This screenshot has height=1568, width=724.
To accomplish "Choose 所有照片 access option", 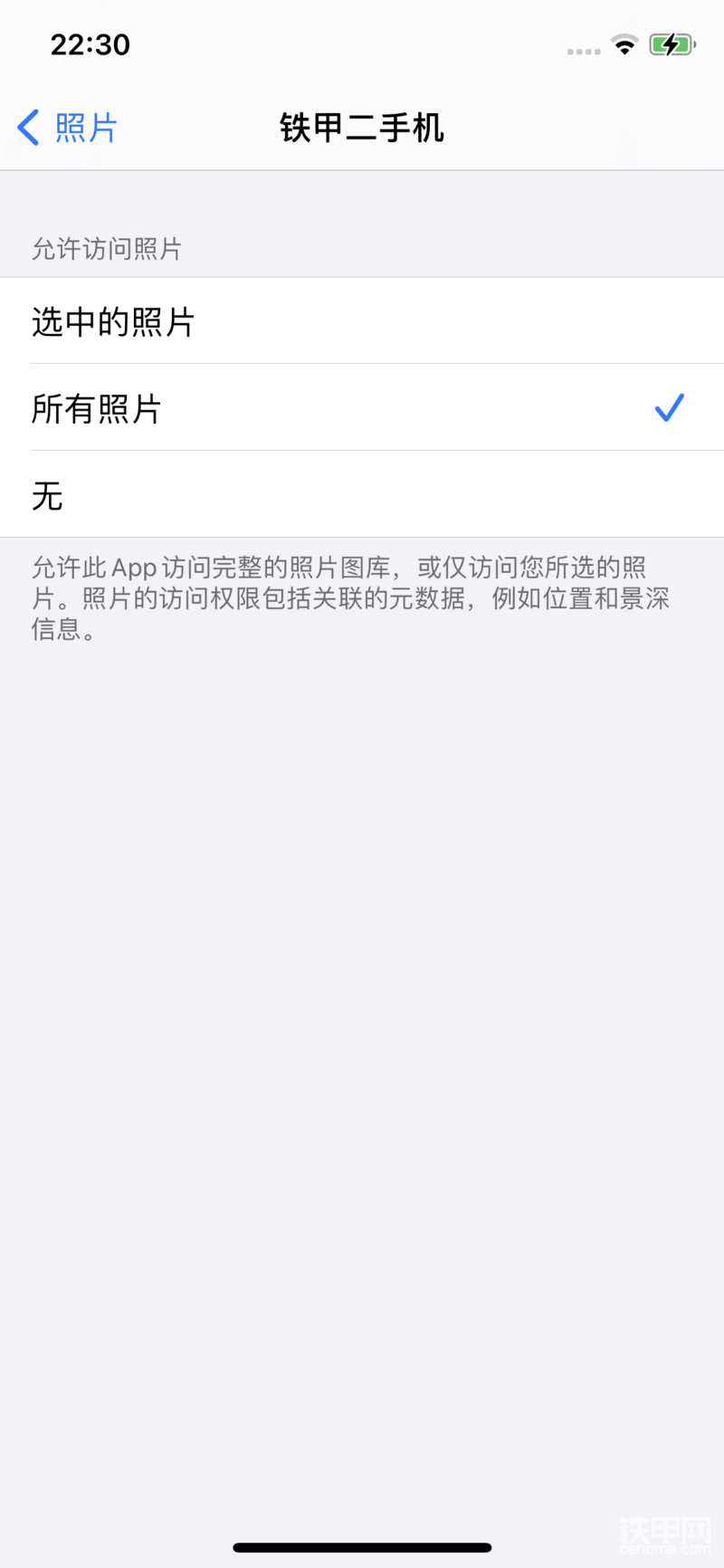I will pyautogui.click(x=362, y=408).
